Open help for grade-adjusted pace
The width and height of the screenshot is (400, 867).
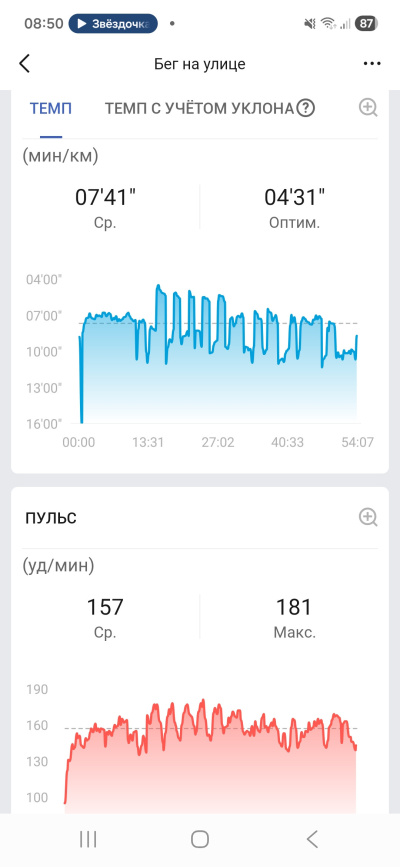pos(305,108)
